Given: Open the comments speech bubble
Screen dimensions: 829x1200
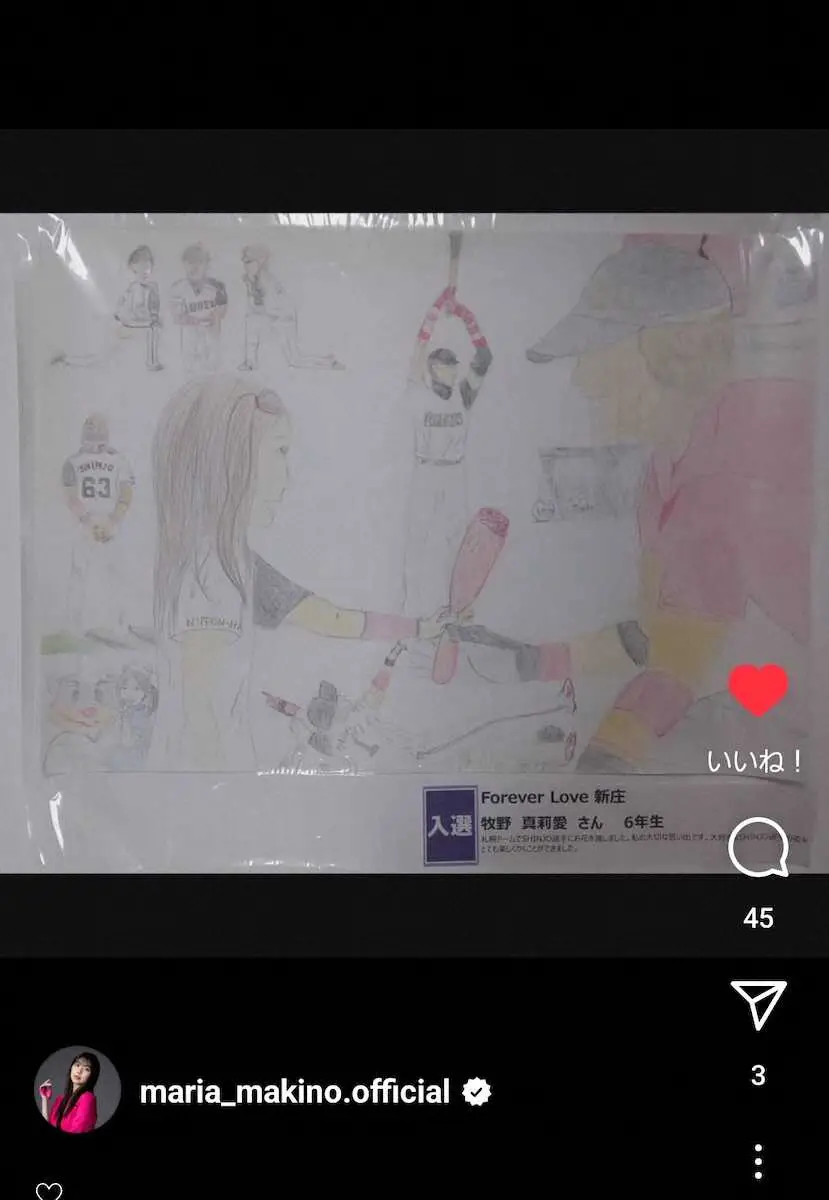Looking at the screenshot, I should point(758,849).
